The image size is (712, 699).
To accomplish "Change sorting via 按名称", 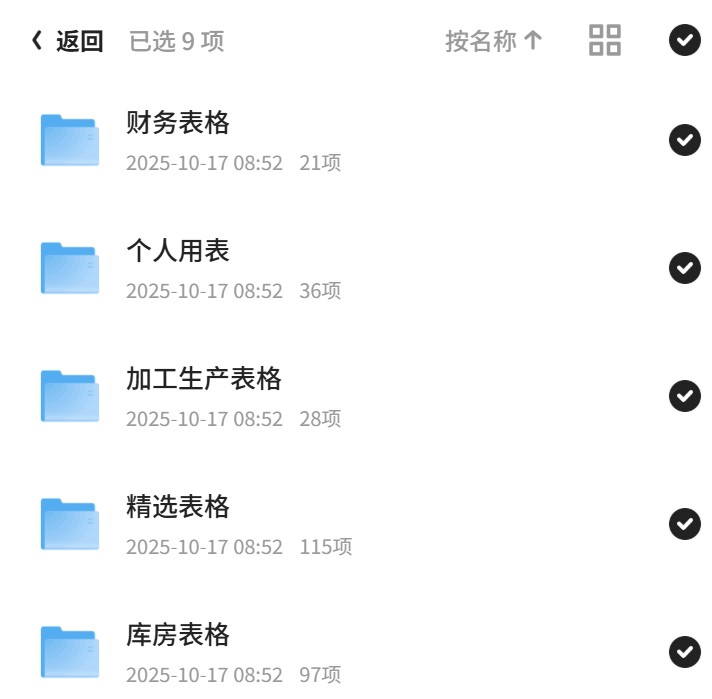I will click(x=494, y=41).
